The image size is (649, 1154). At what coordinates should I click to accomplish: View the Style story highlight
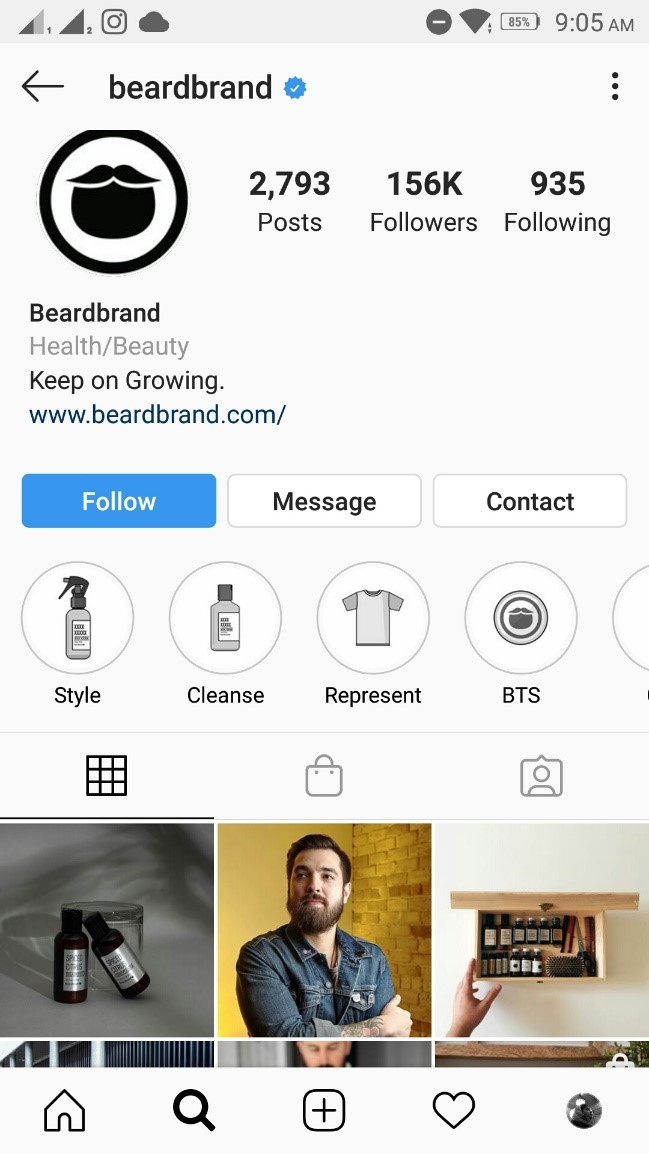pos(77,617)
